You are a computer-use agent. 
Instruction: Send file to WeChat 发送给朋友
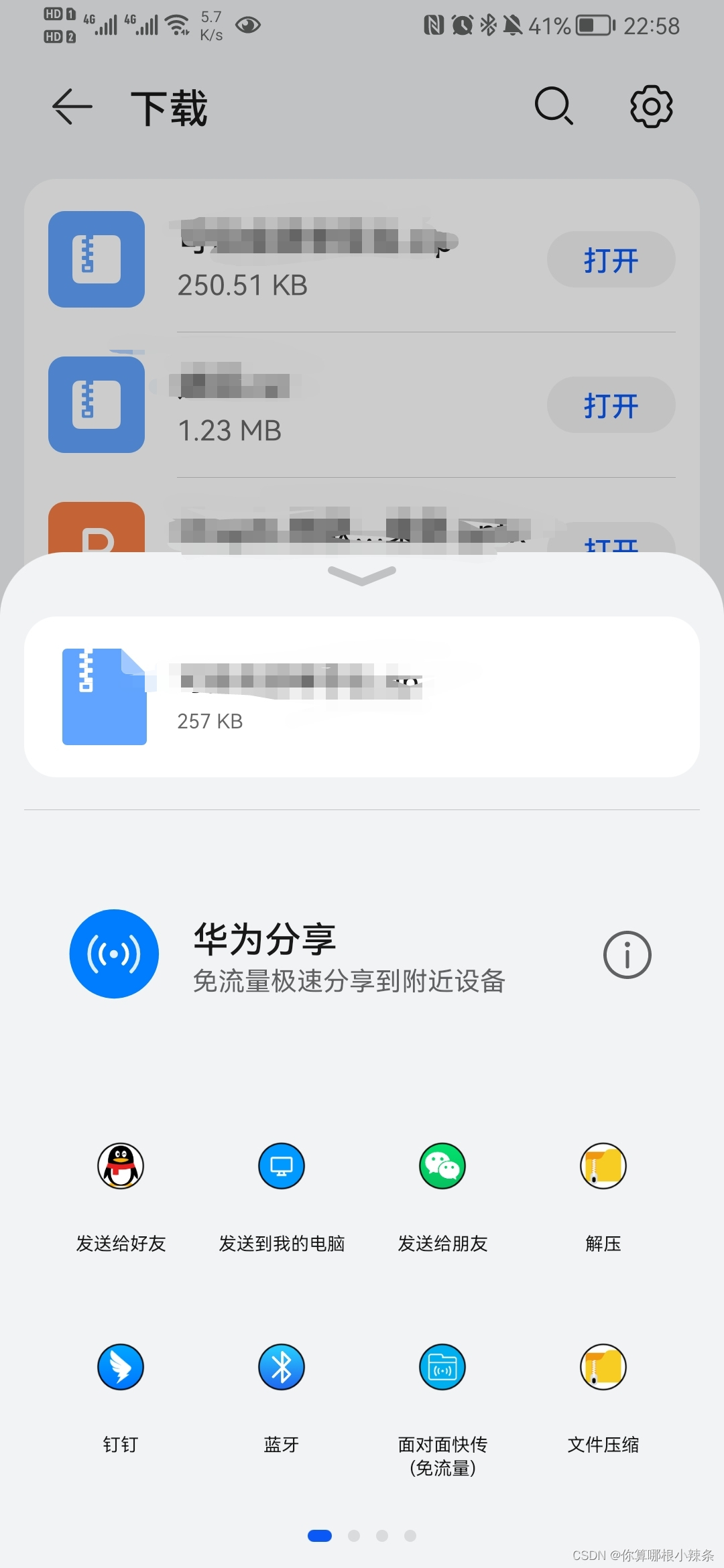[x=442, y=1166]
